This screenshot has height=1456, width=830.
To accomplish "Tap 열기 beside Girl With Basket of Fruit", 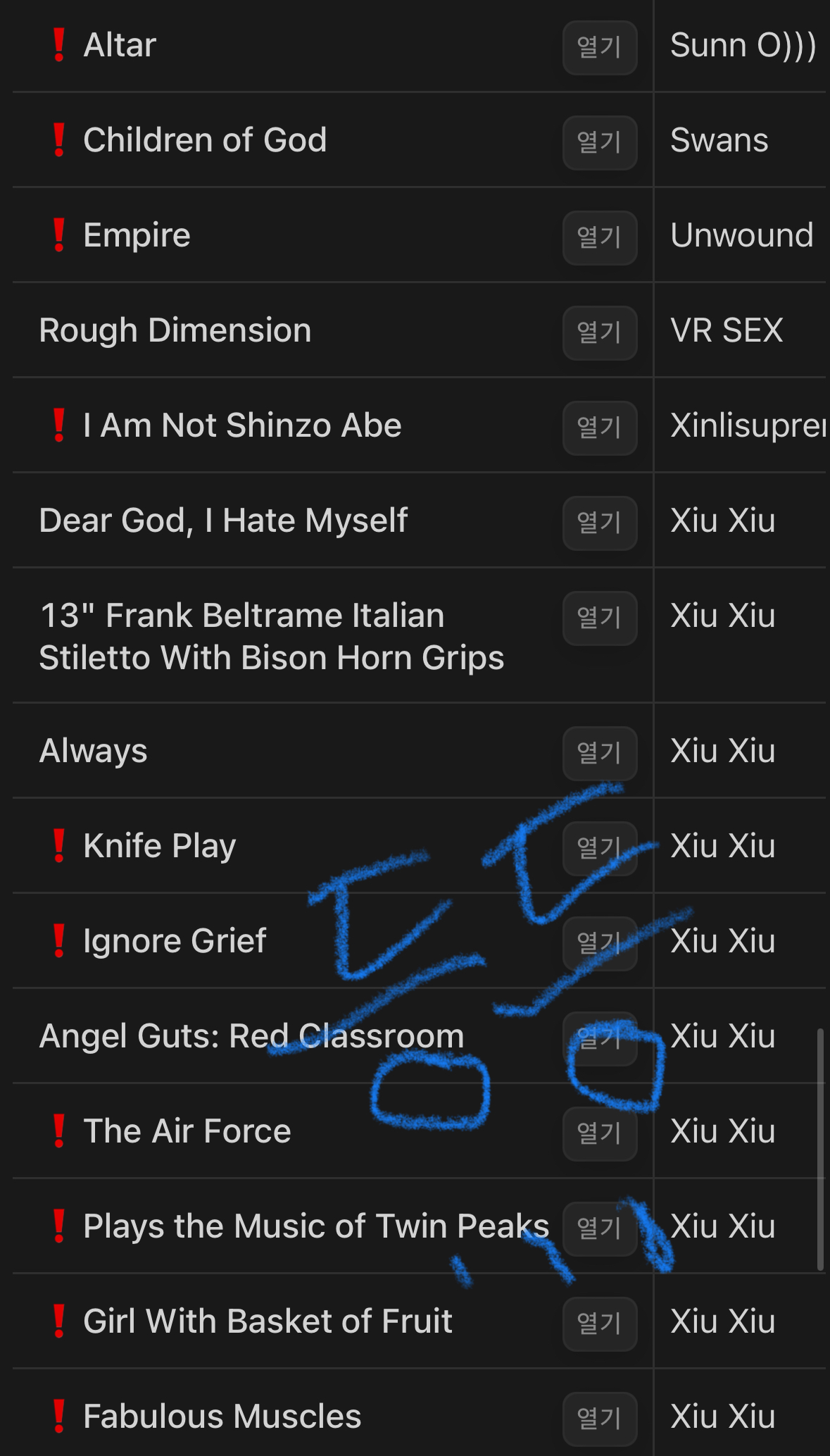I will tap(599, 1324).
